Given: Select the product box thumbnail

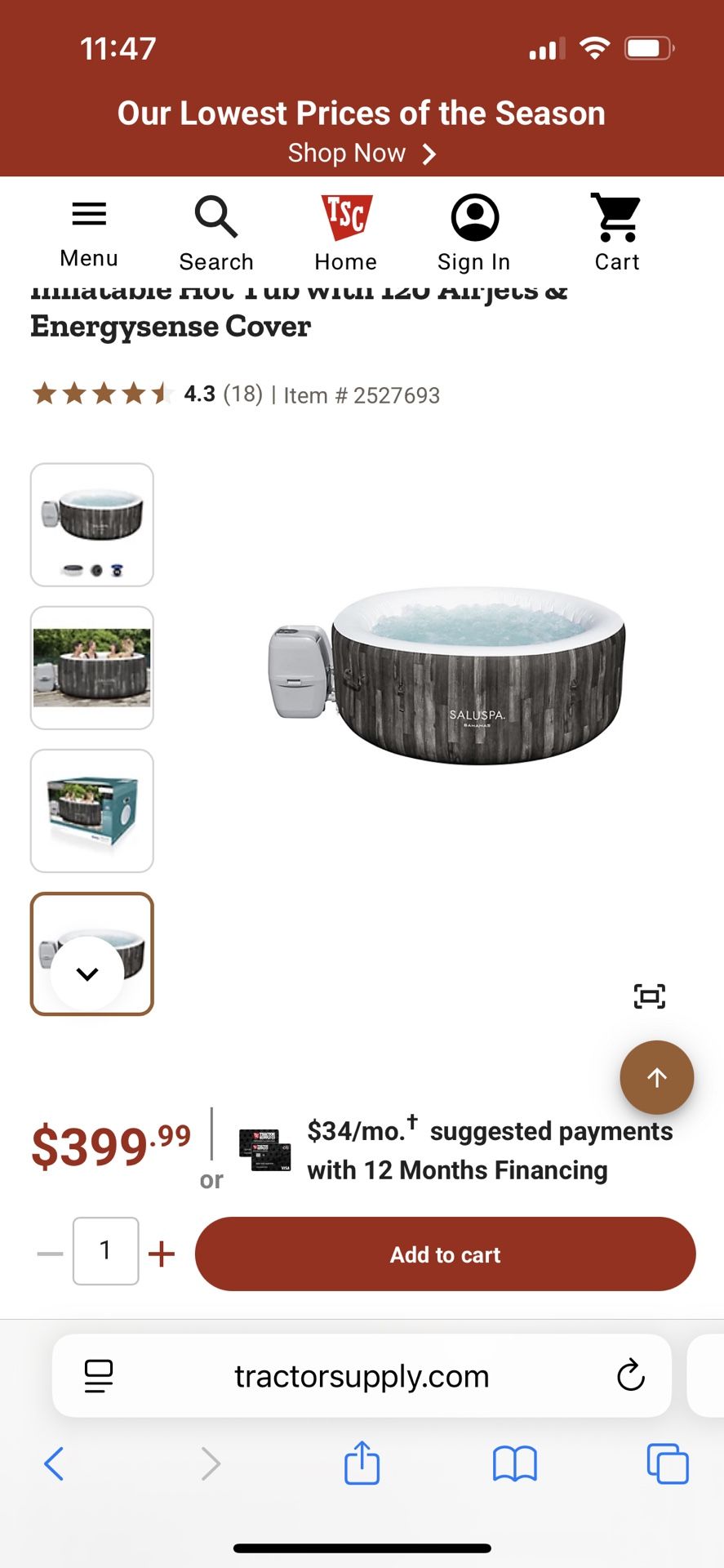Looking at the screenshot, I should point(92,810).
